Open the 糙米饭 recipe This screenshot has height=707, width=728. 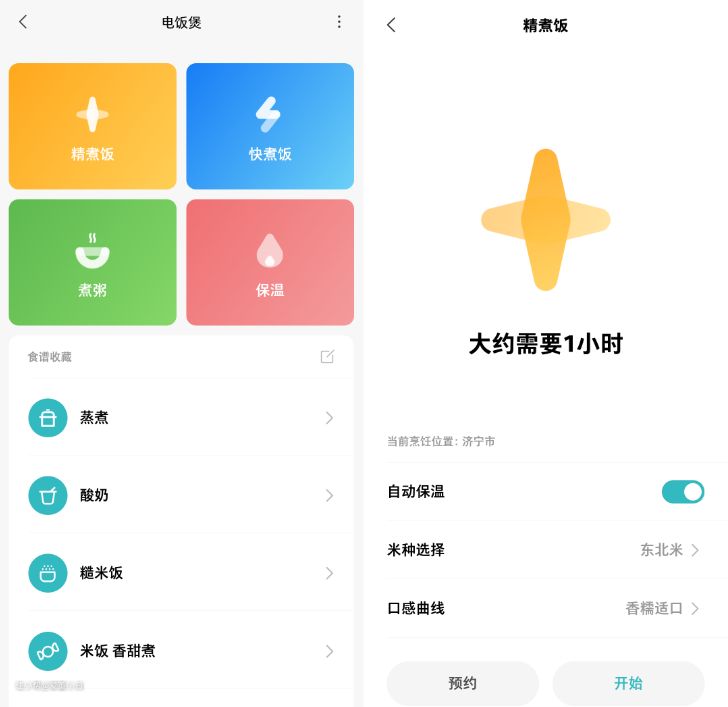[x=182, y=573]
